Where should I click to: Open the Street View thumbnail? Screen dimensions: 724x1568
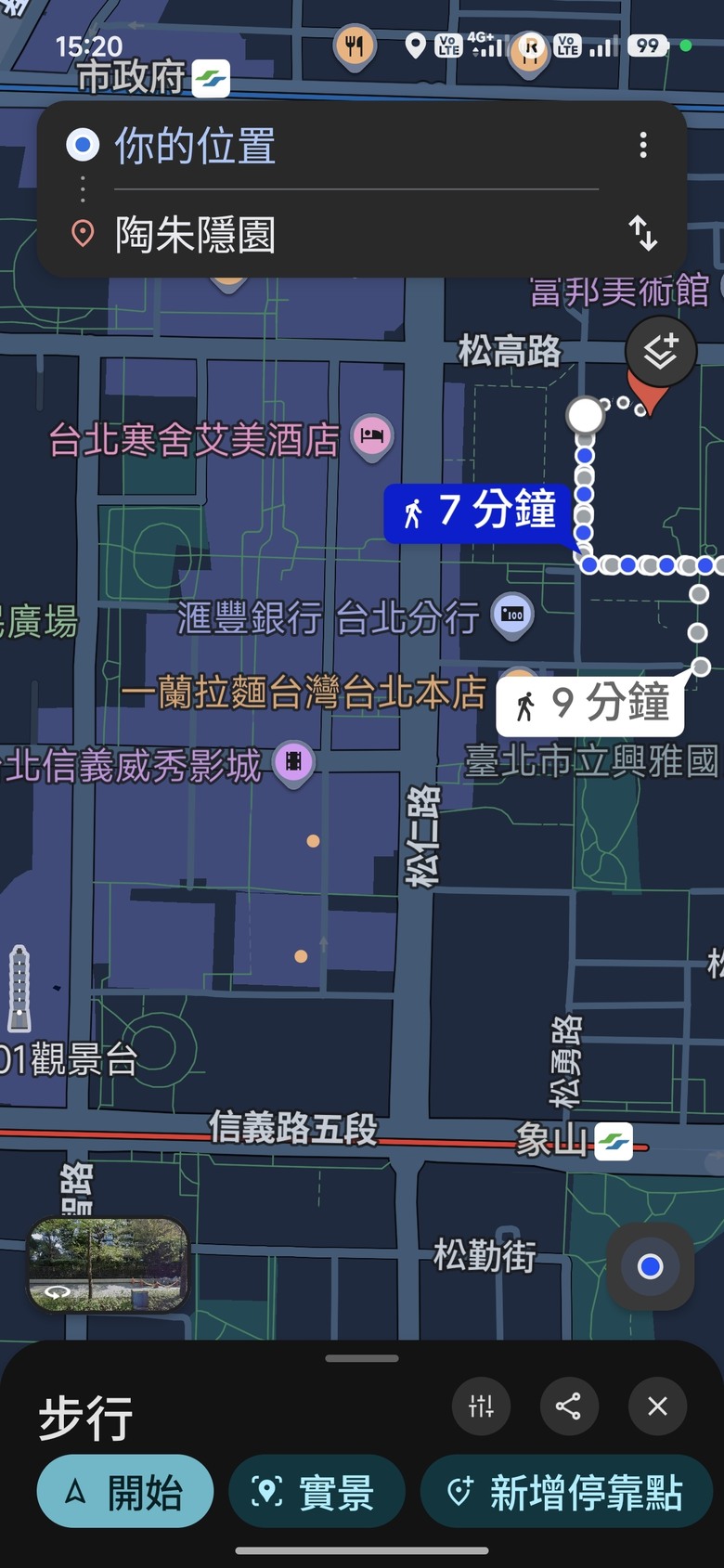tap(108, 1264)
